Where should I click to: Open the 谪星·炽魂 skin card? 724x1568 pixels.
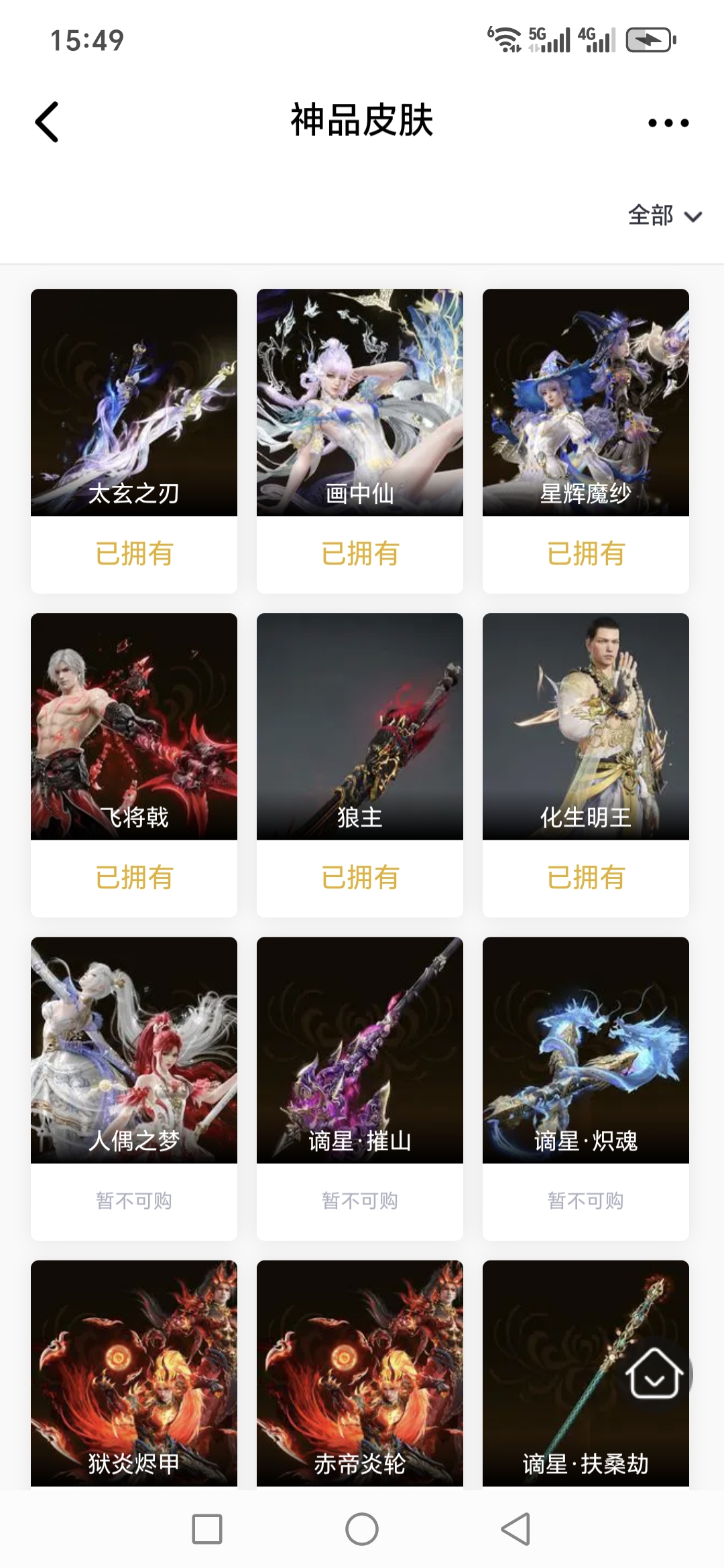586,1050
